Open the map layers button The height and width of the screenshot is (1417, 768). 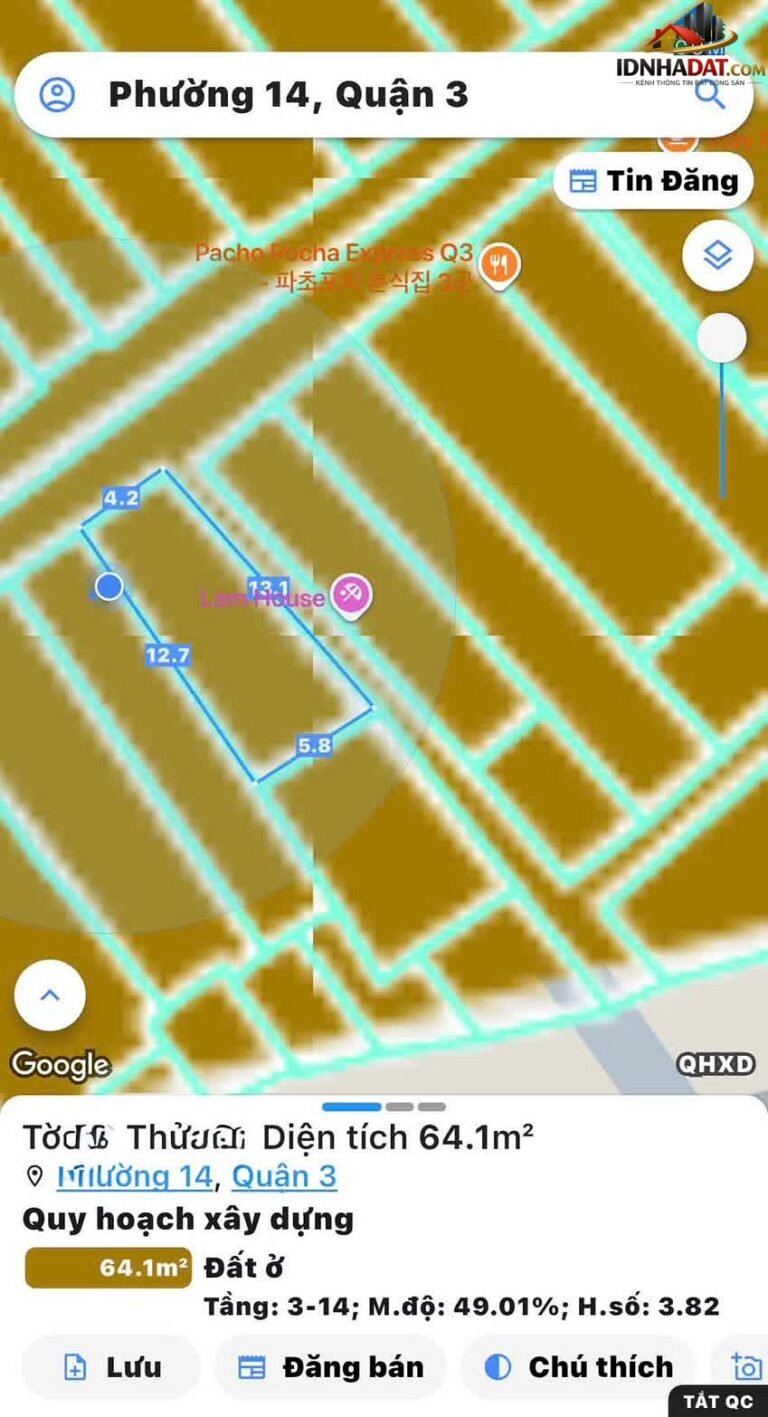[x=718, y=256]
